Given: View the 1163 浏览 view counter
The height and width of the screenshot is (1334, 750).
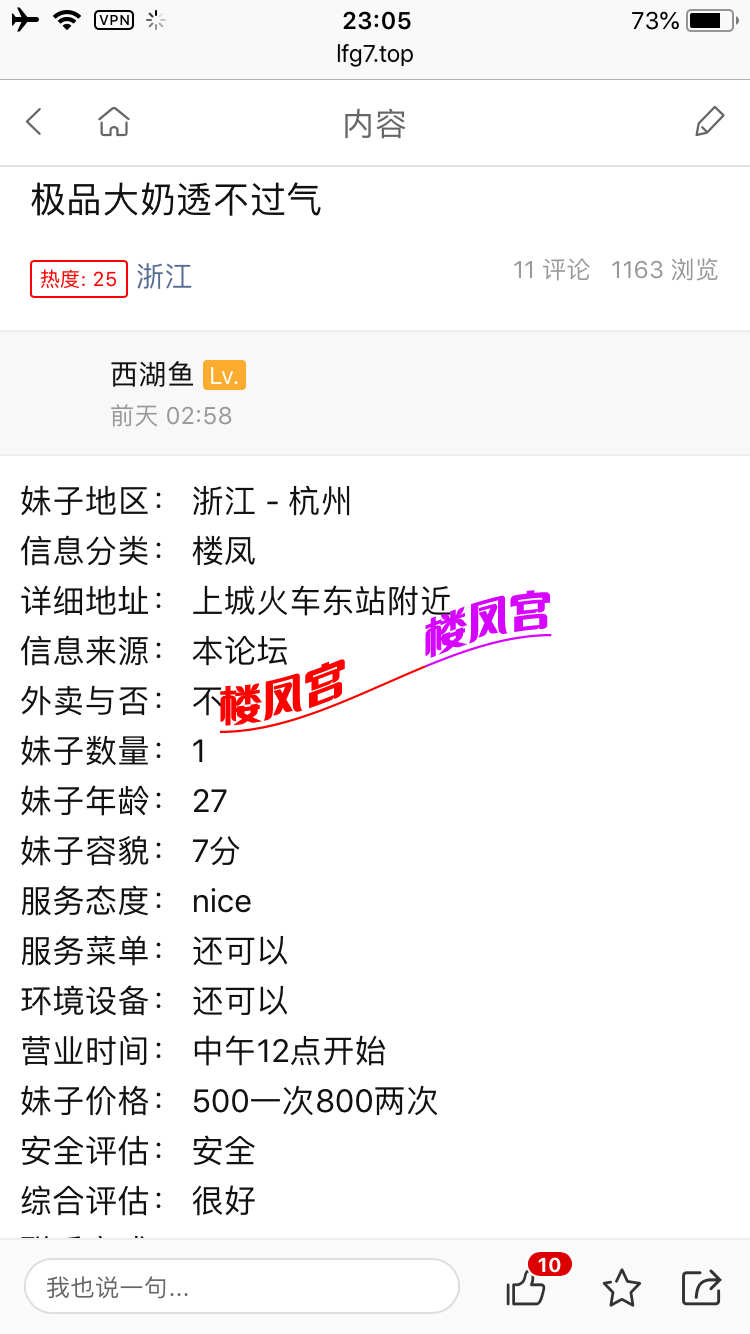Looking at the screenshot, I should [664, 269].
